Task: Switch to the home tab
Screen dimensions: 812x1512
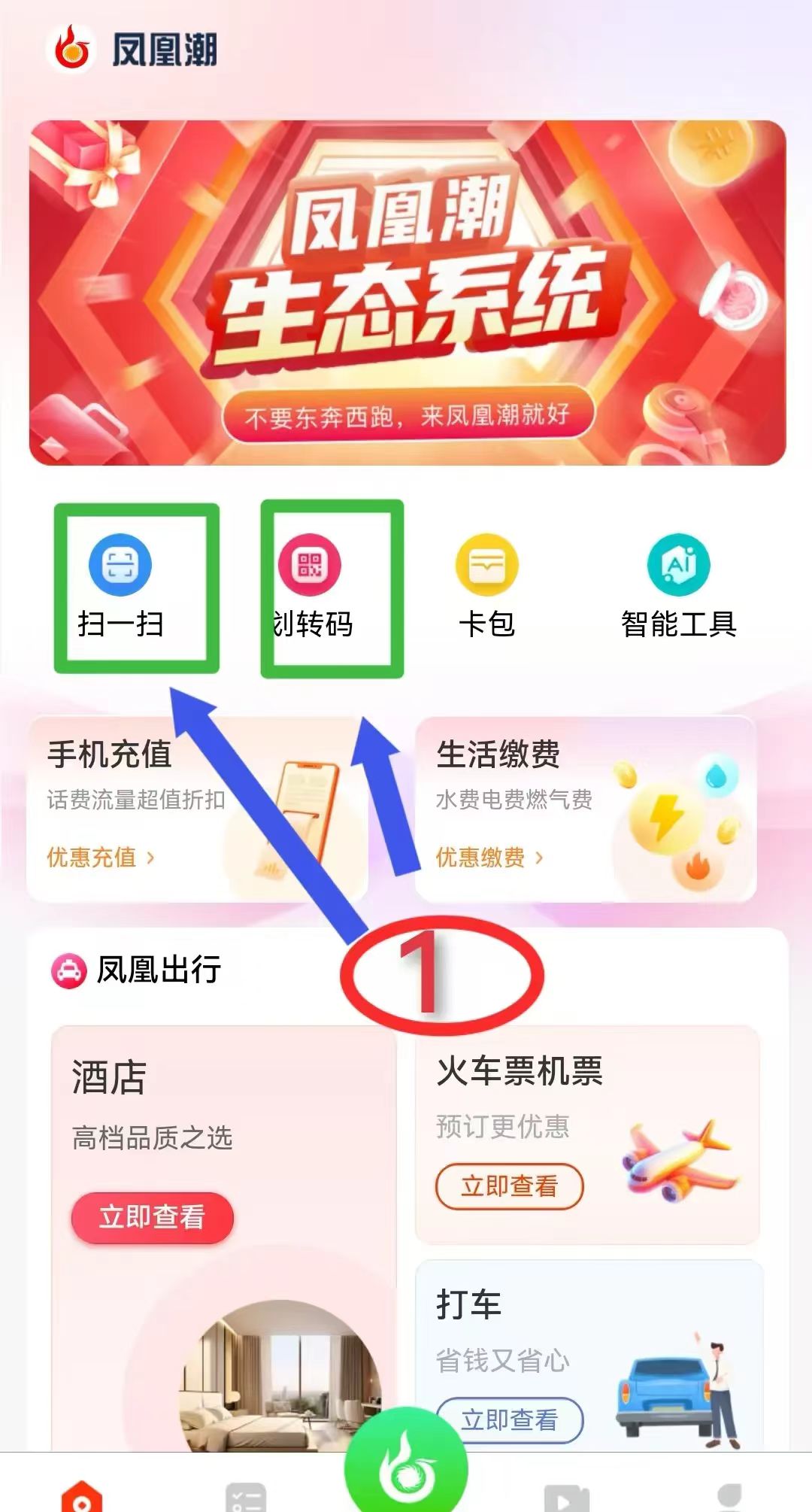Action: coord(81,1497)
